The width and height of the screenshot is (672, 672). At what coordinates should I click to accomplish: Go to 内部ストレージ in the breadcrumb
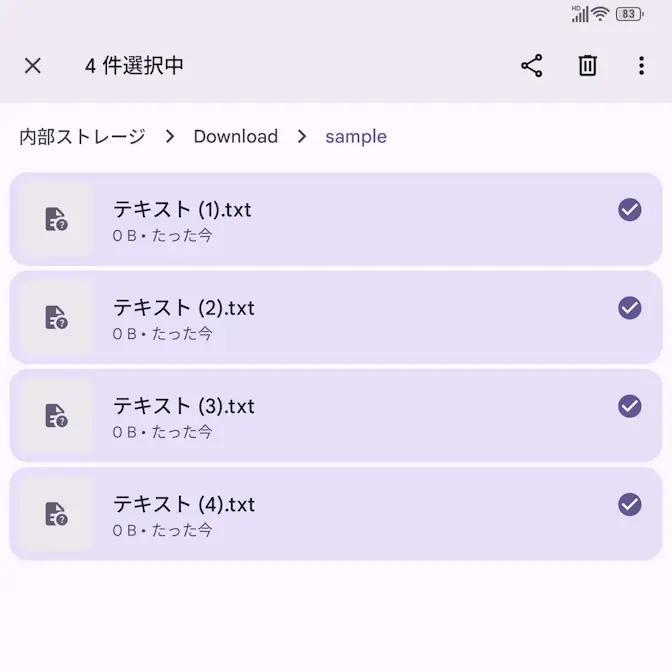coord(82,137)
